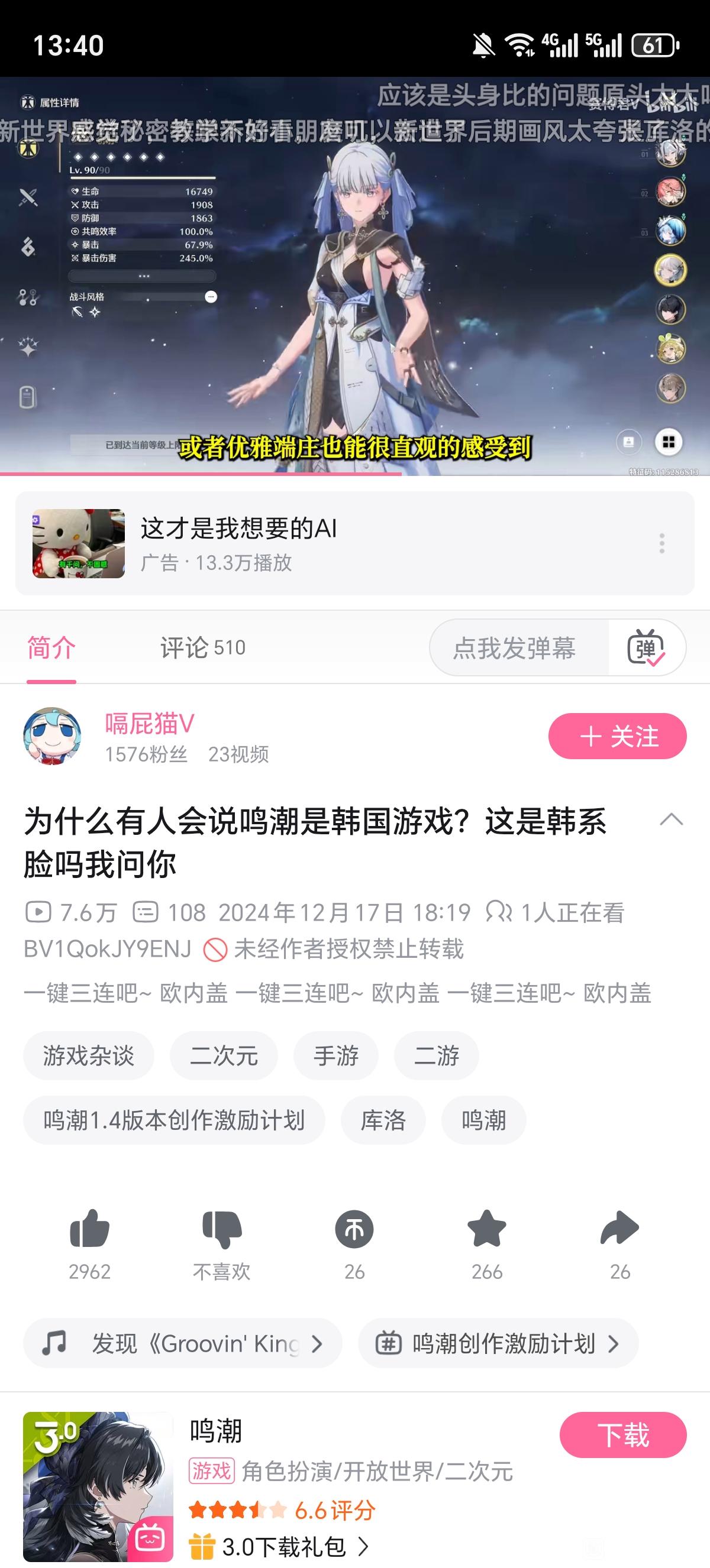This screenshot has height=1568, width=710.
Task: Toggle the danmaku display icon
Action: 646,647
